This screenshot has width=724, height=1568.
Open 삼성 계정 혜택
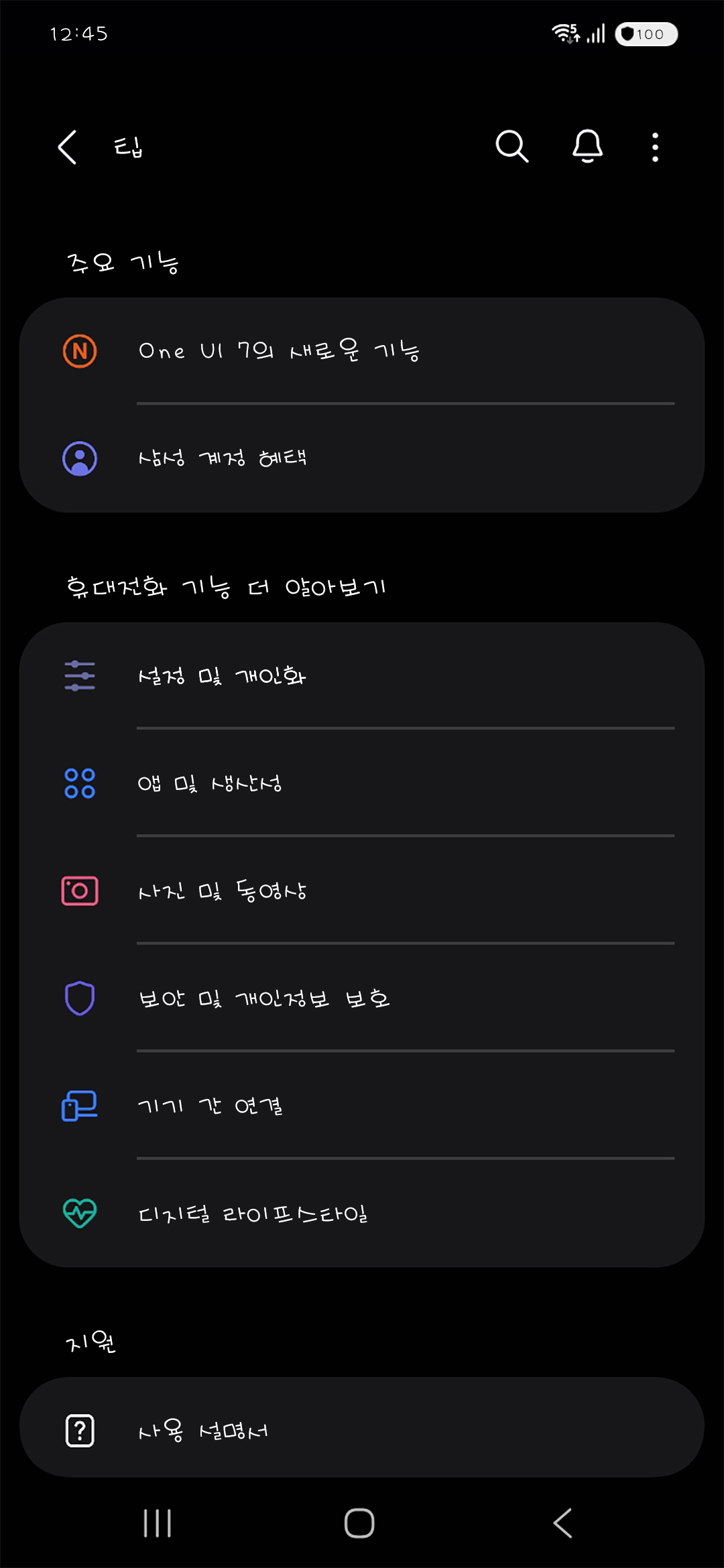362,459
